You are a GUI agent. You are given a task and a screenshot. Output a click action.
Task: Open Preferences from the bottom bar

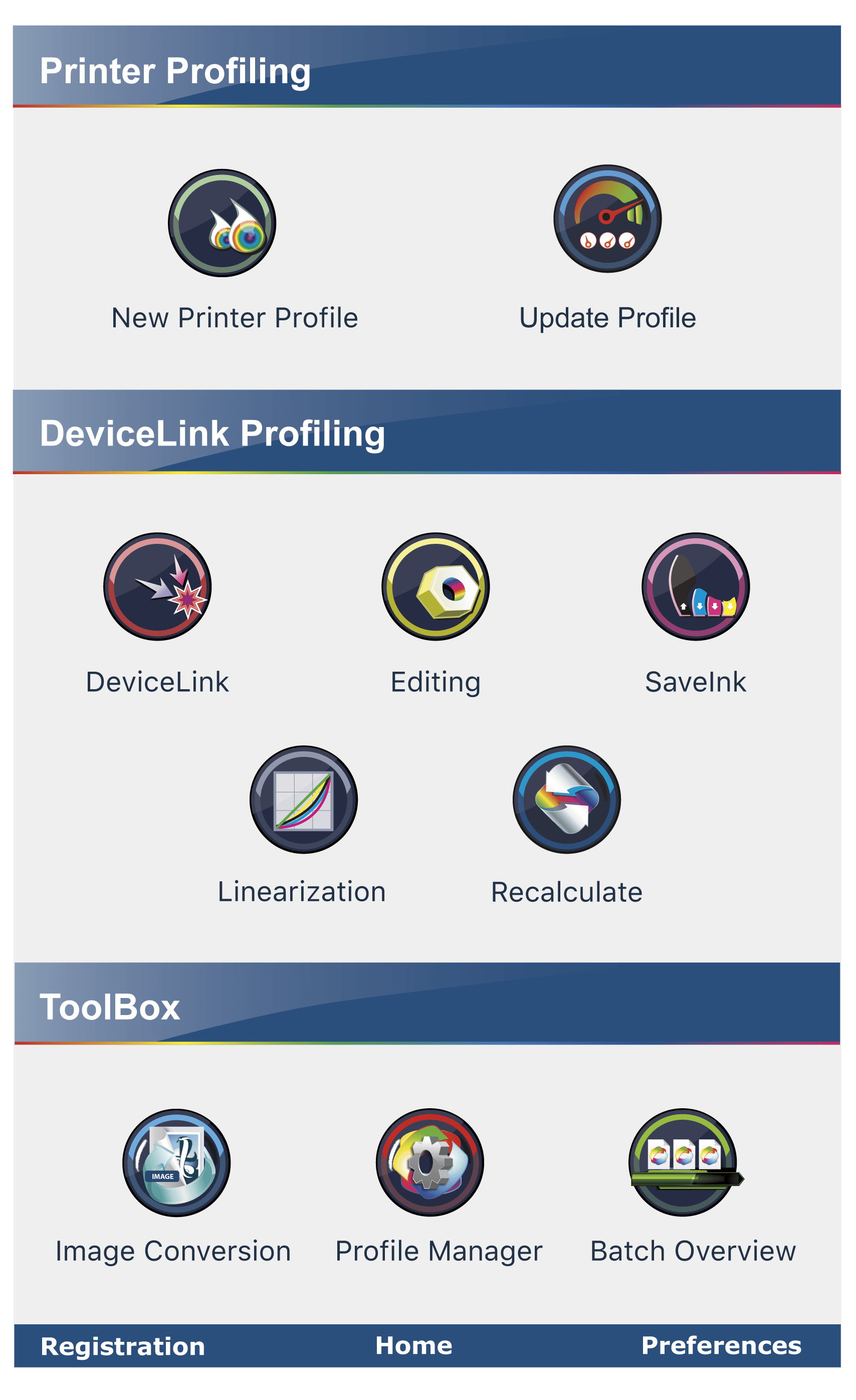(x=721, y=1346)
